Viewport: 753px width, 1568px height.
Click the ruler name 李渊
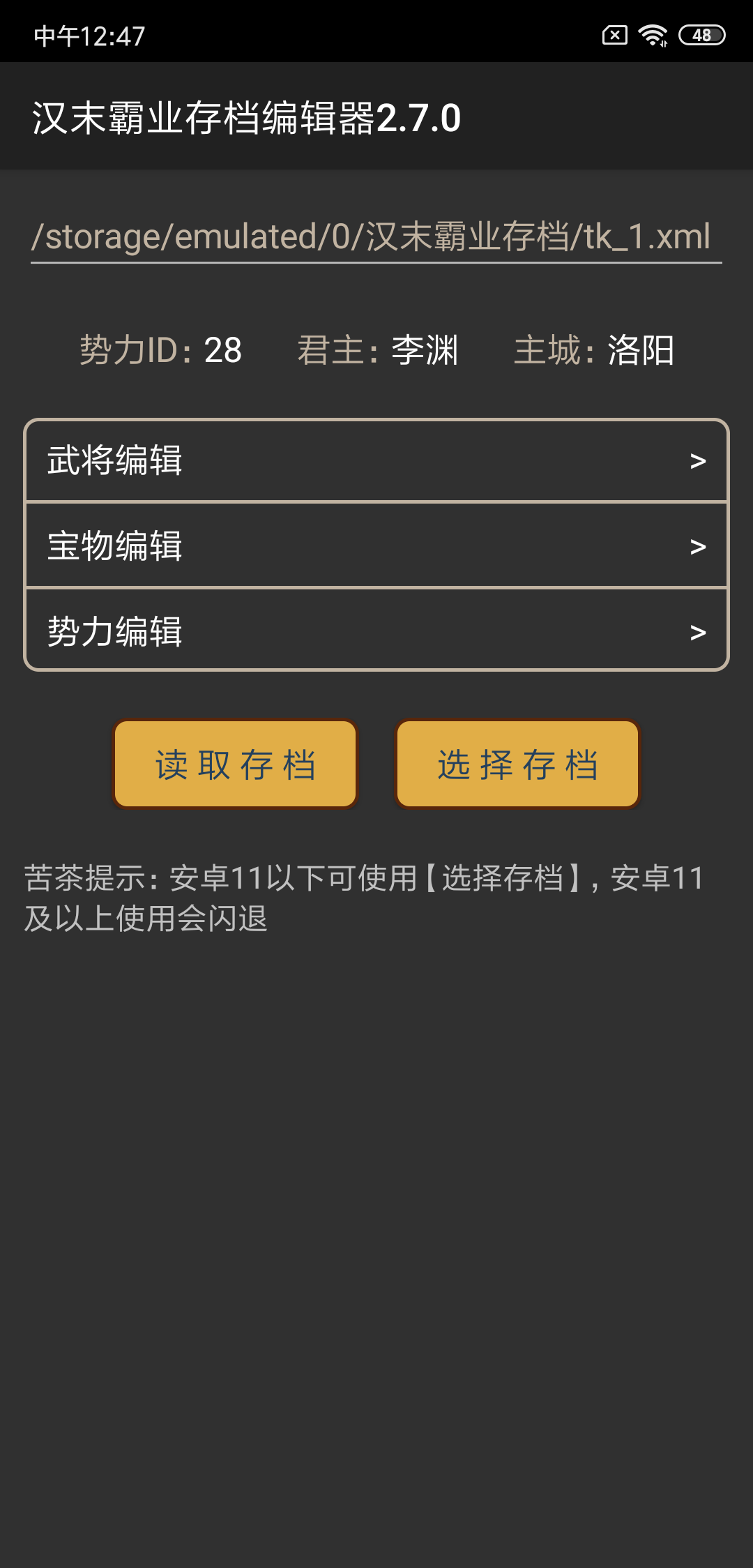tap(423, 351)
